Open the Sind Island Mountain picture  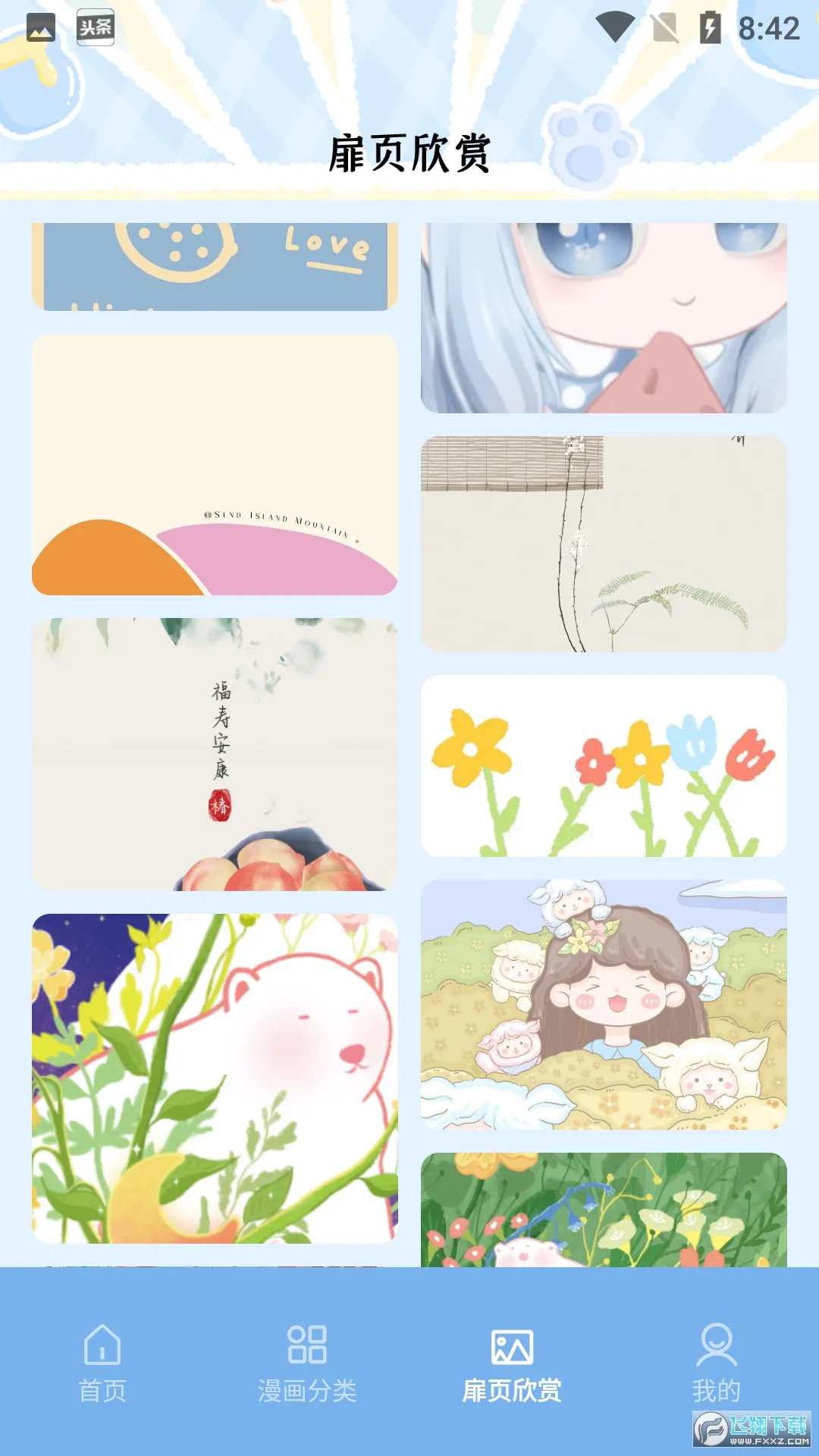point(215,464)
